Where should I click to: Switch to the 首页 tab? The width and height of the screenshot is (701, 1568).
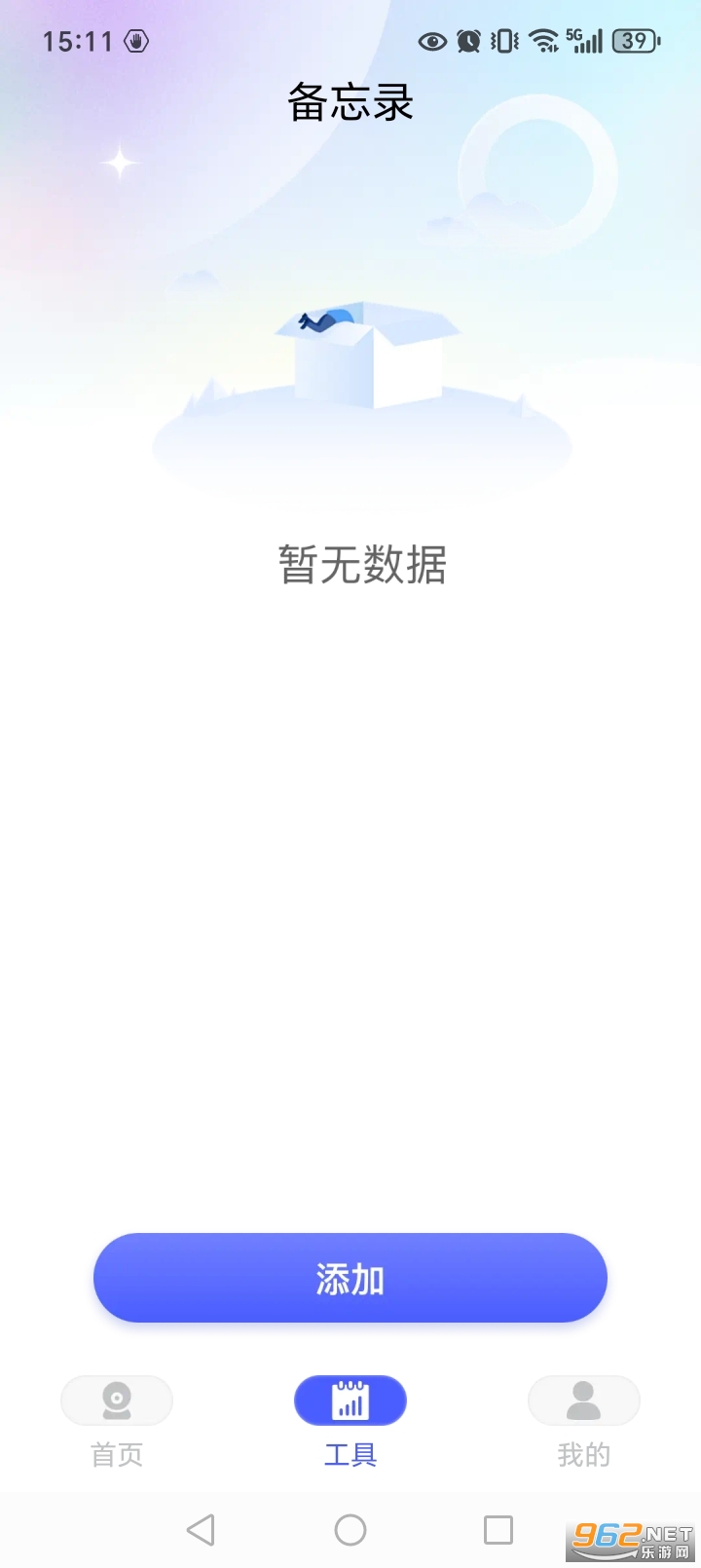[x=116, y=1454]
